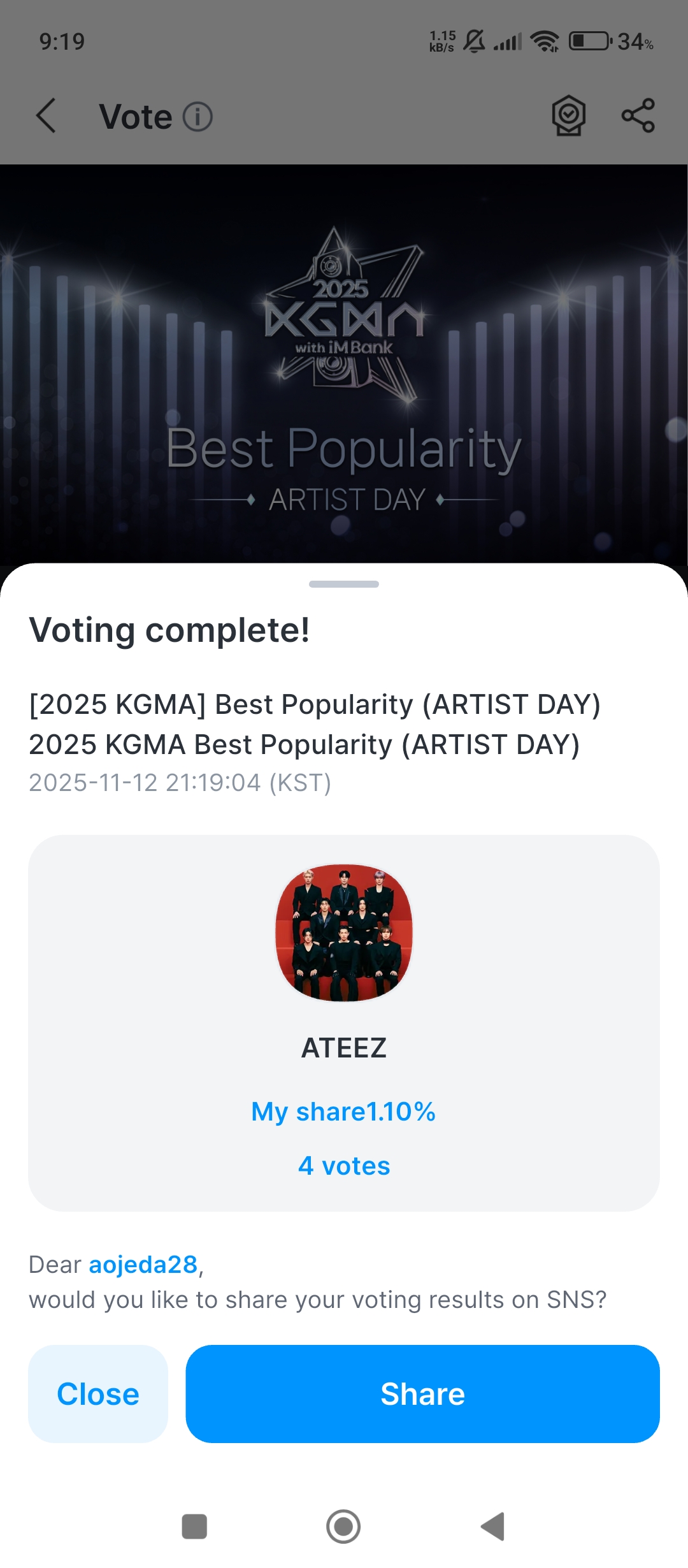688x1568 pixels.
Task: Tap the home circle navigation button
Action: [x=343, y=1526]
